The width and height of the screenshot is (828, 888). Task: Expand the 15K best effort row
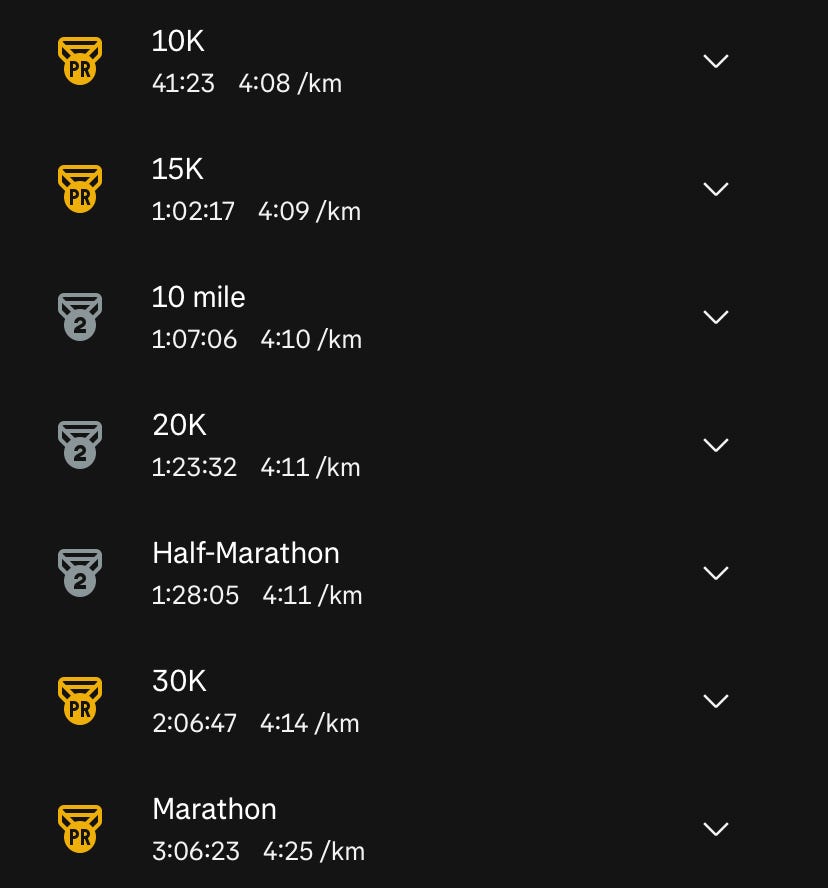(715, 189)
